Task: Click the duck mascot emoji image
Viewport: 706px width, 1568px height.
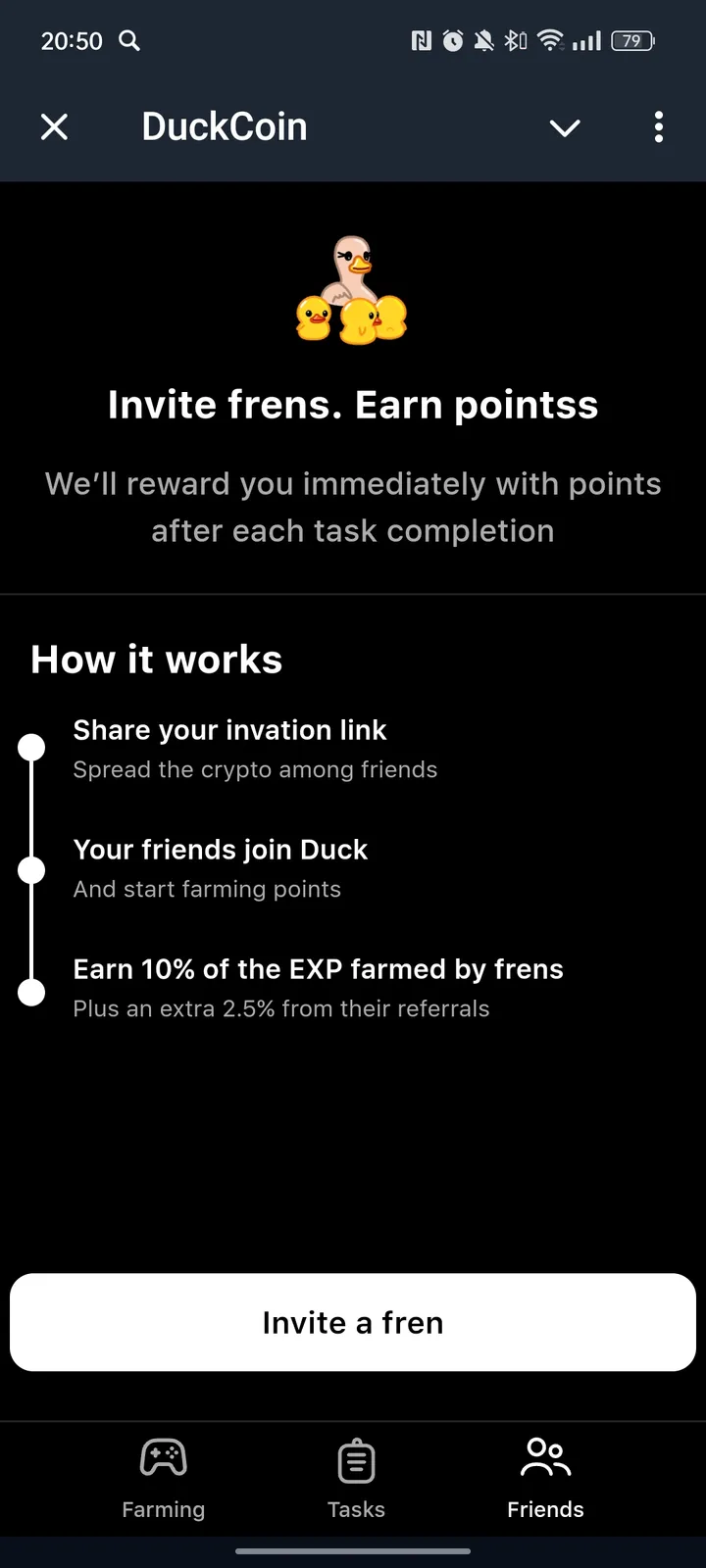Action: click(x=353, y=291)
